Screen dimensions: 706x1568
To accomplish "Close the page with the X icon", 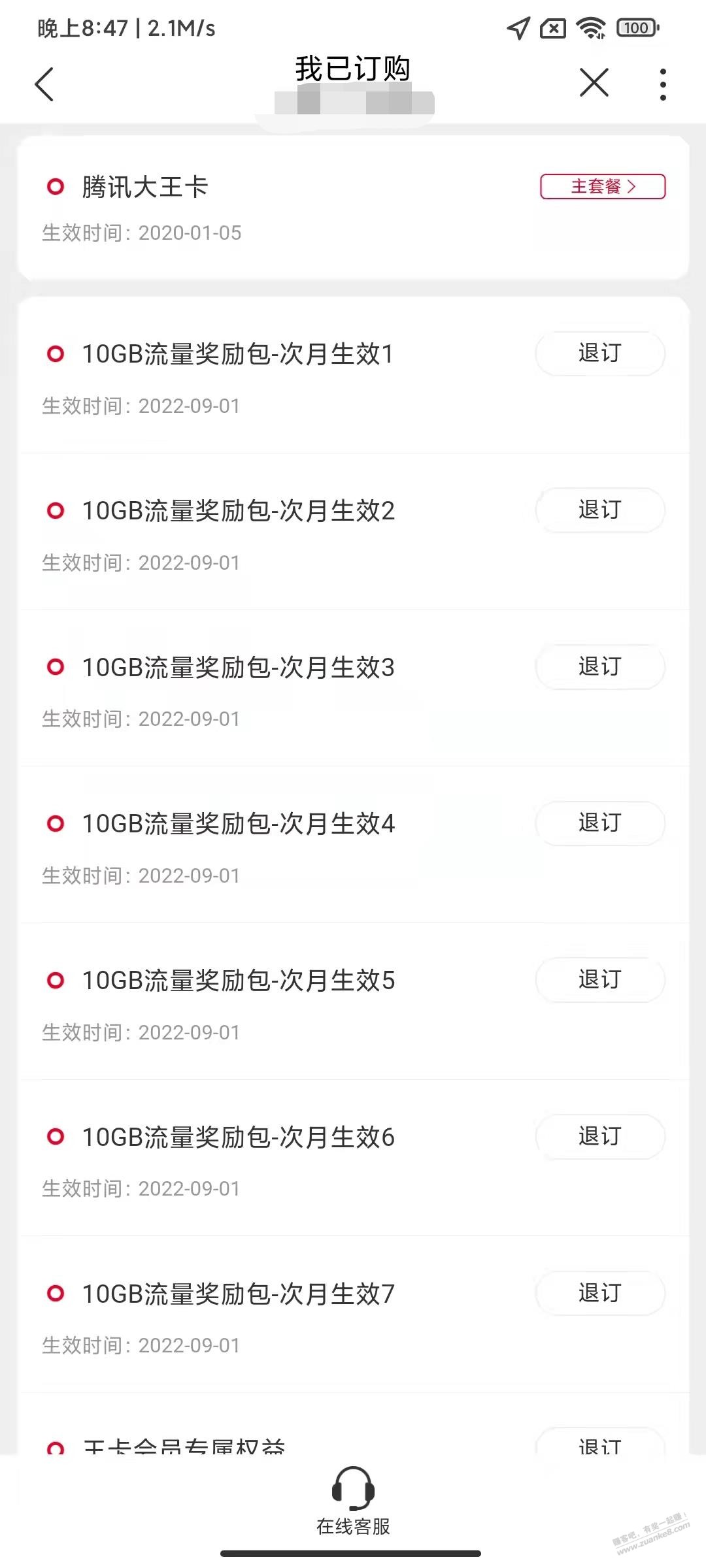I will point(592,83).
